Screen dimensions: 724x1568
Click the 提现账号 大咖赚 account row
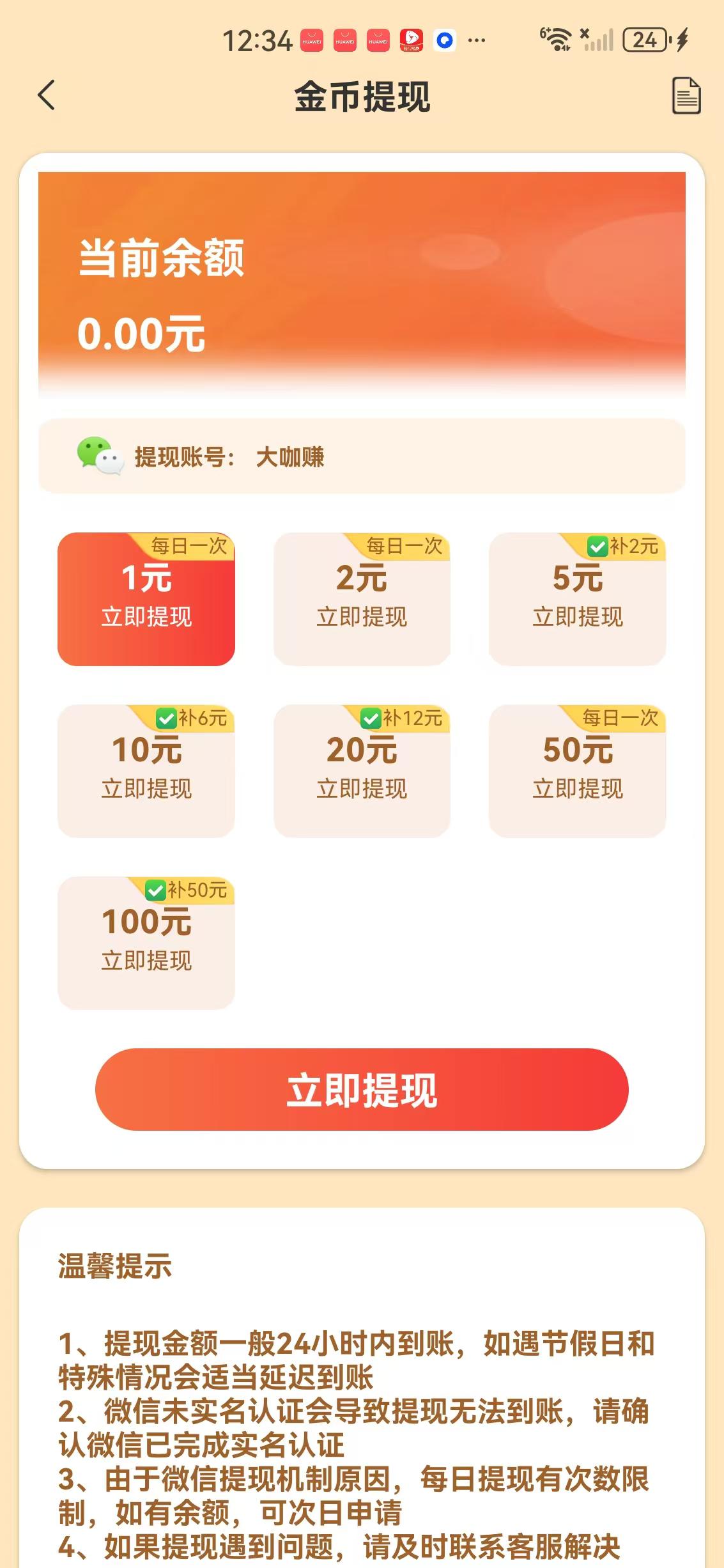(x=362, y=456)
